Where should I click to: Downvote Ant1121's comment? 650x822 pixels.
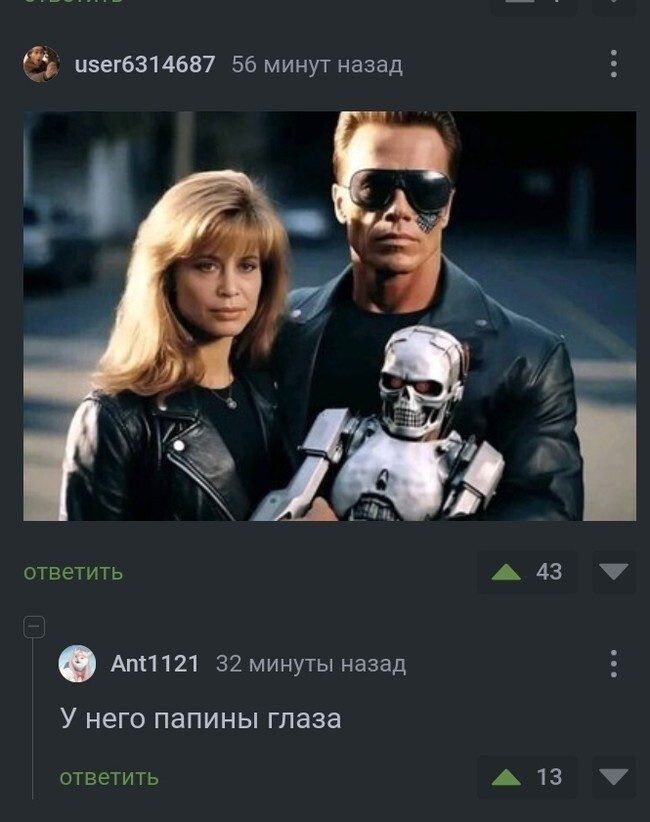coord(612,777)
